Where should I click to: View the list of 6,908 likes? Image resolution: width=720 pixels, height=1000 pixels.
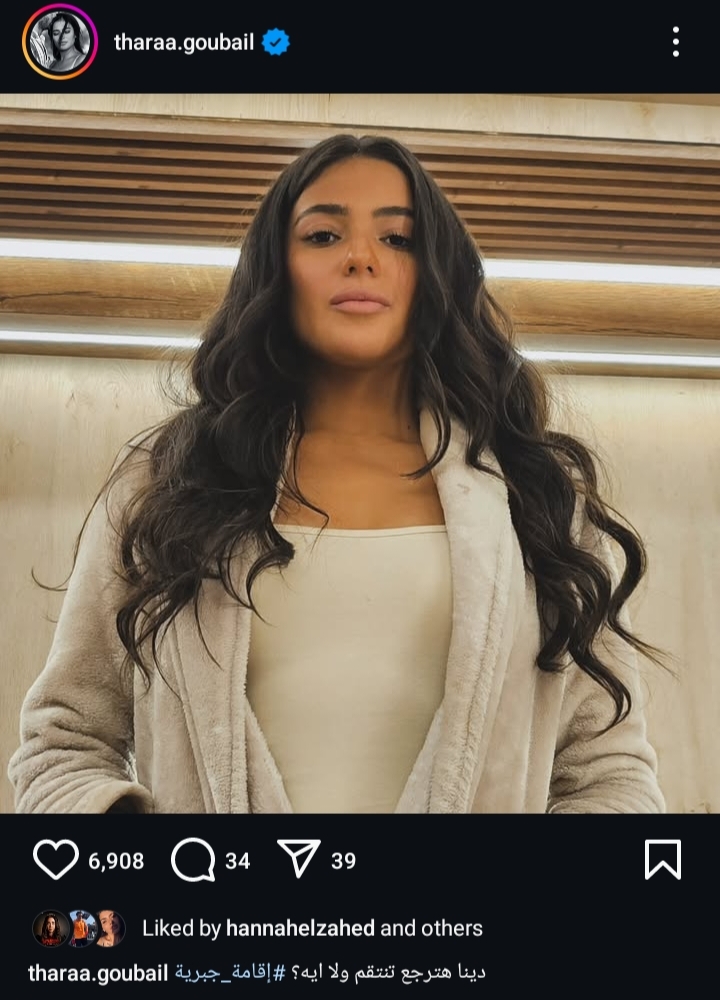tap(116, 861)
